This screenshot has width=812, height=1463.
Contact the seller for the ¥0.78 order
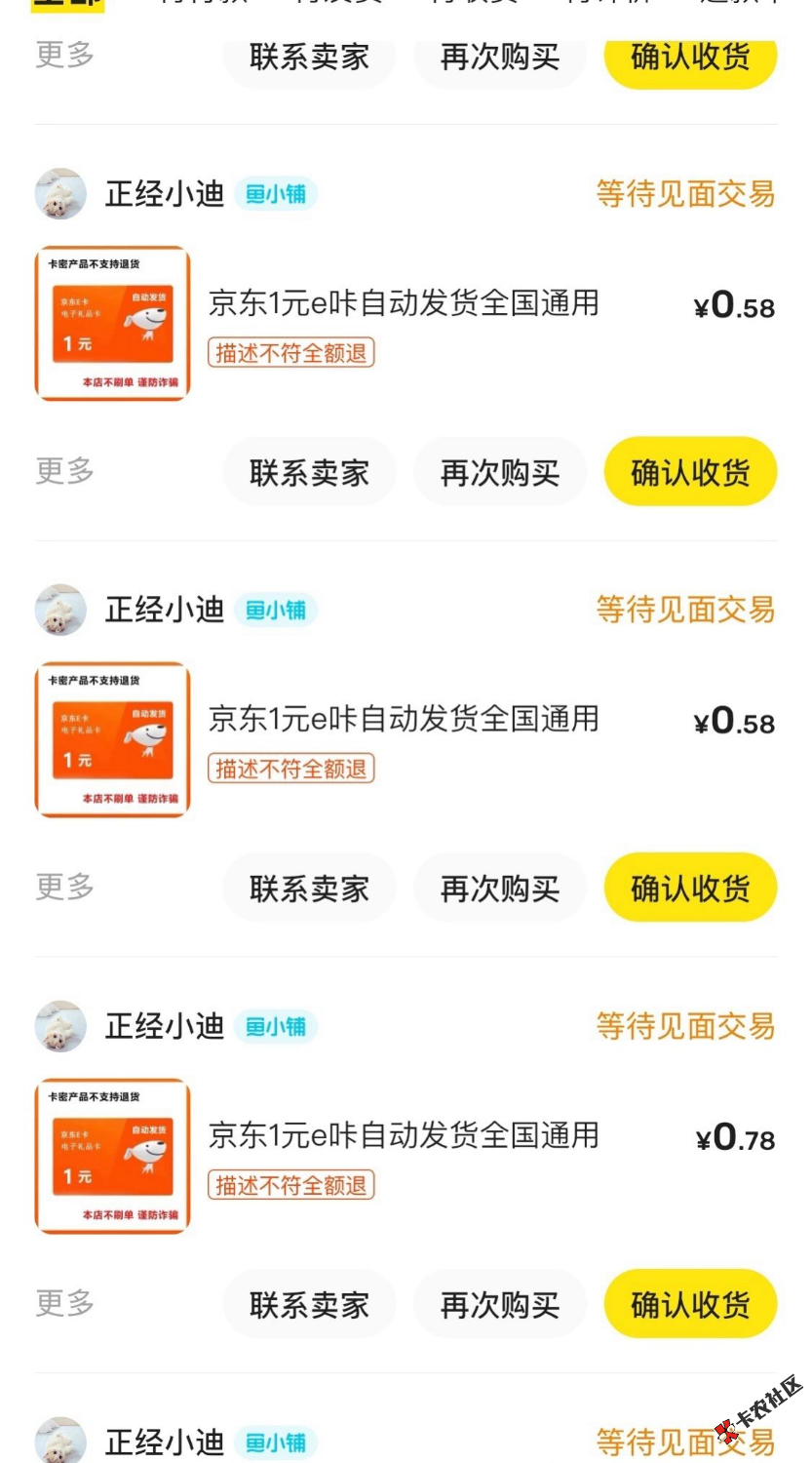(309, 1304)
